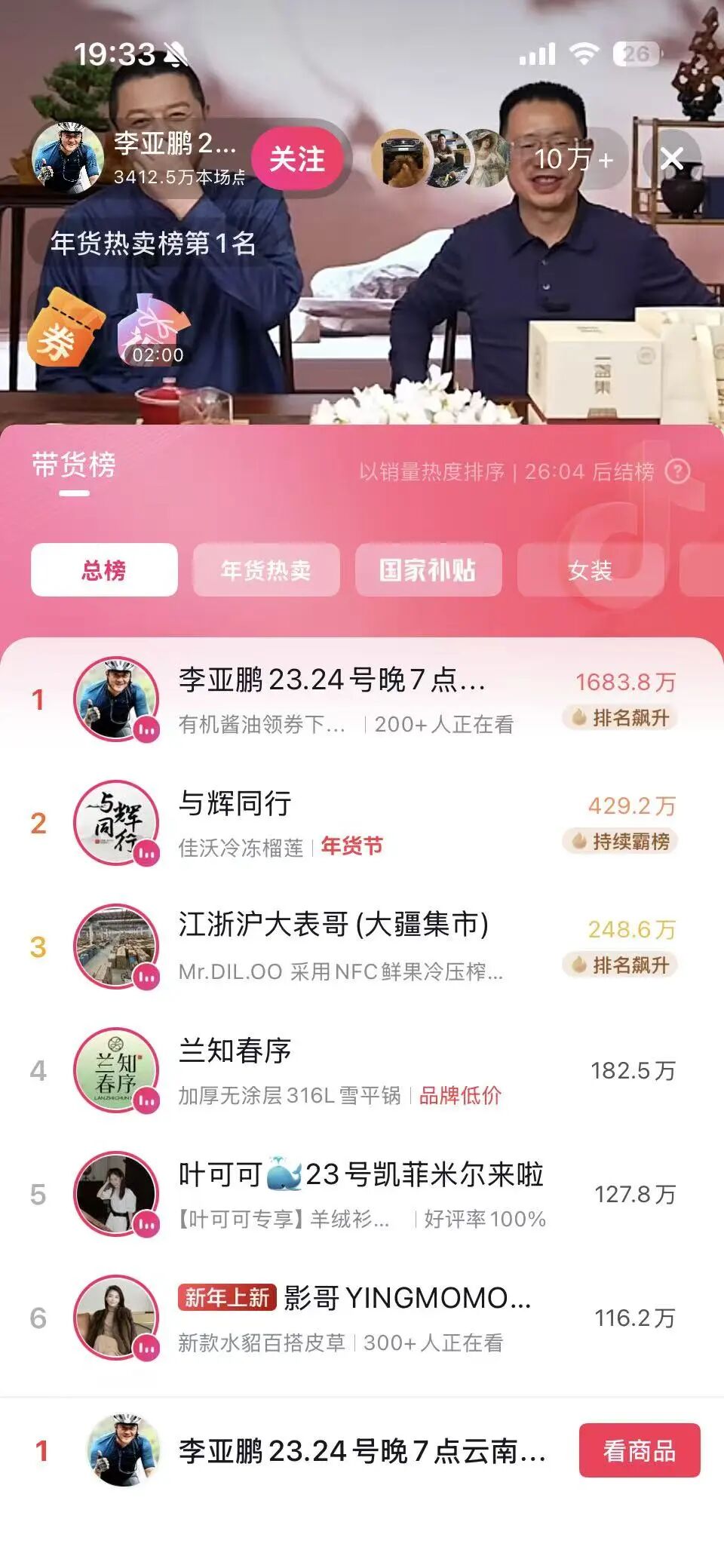Open rank 1 李亚鹏 live room

click(x=332, y=700)
